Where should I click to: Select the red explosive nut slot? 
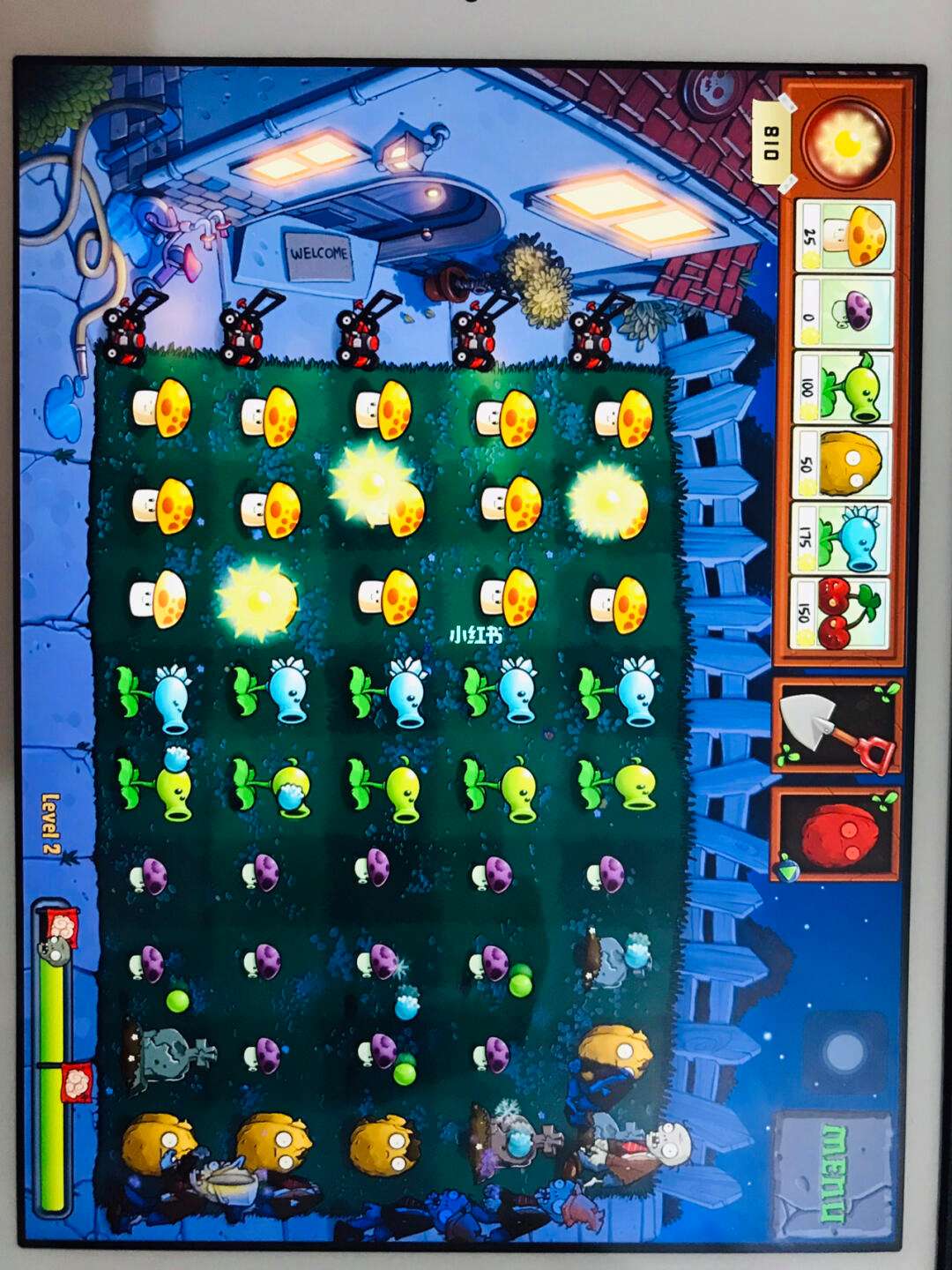836,833
